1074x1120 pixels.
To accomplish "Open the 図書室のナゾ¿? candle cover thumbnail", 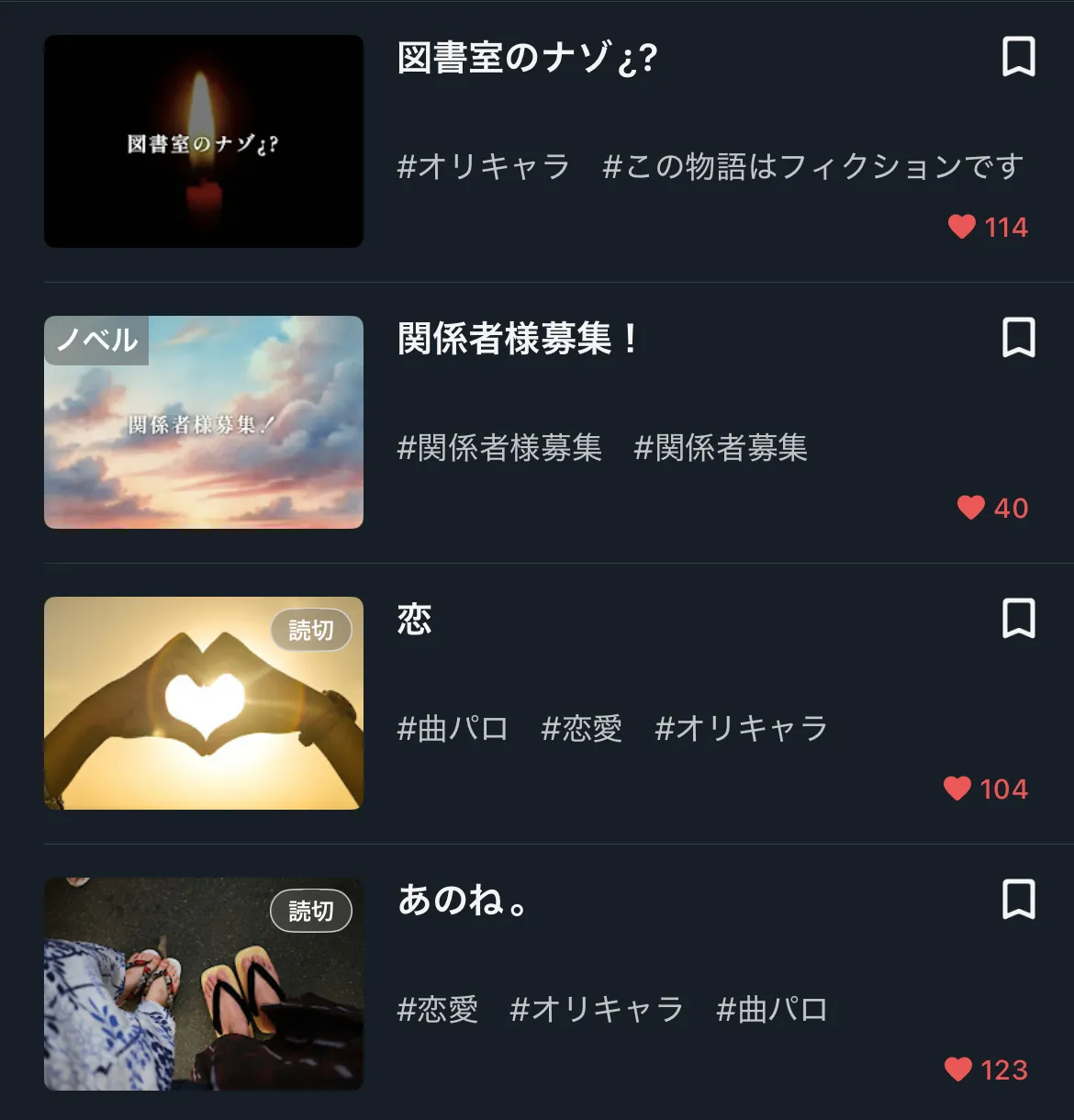I will [204, 141].
